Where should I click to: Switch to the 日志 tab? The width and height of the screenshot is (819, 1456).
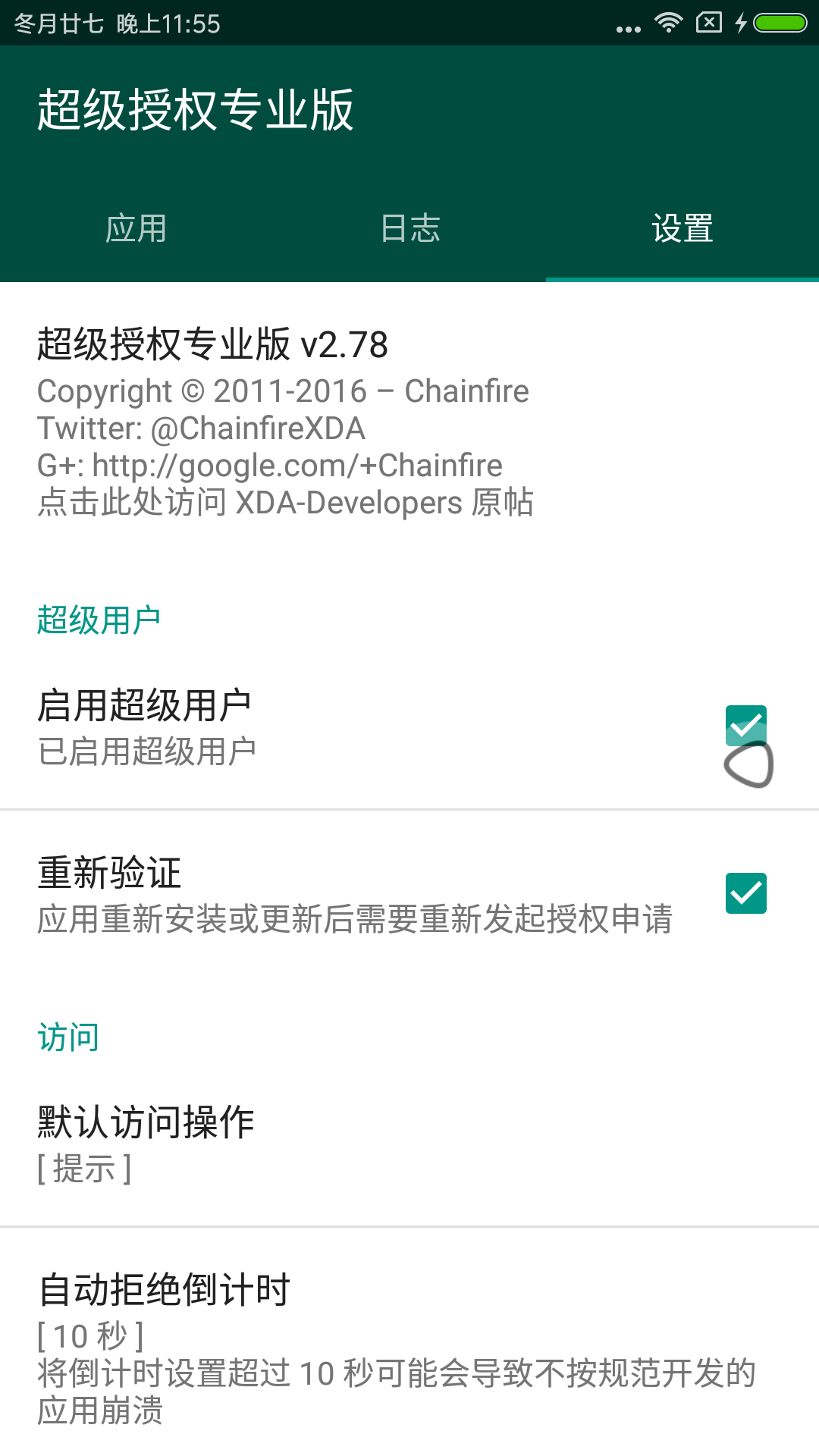[409, 229]
